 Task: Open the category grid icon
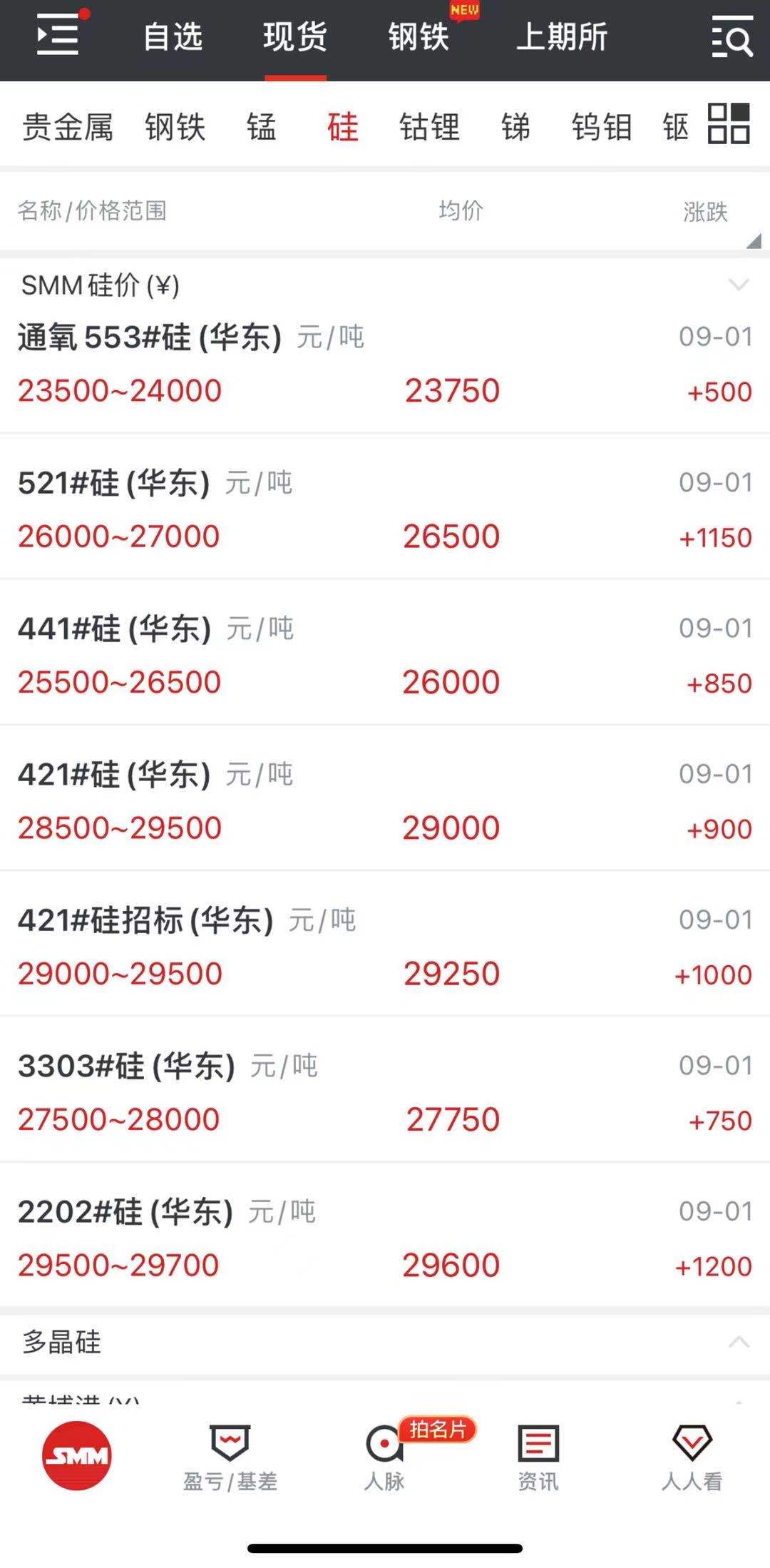(729, 123)
